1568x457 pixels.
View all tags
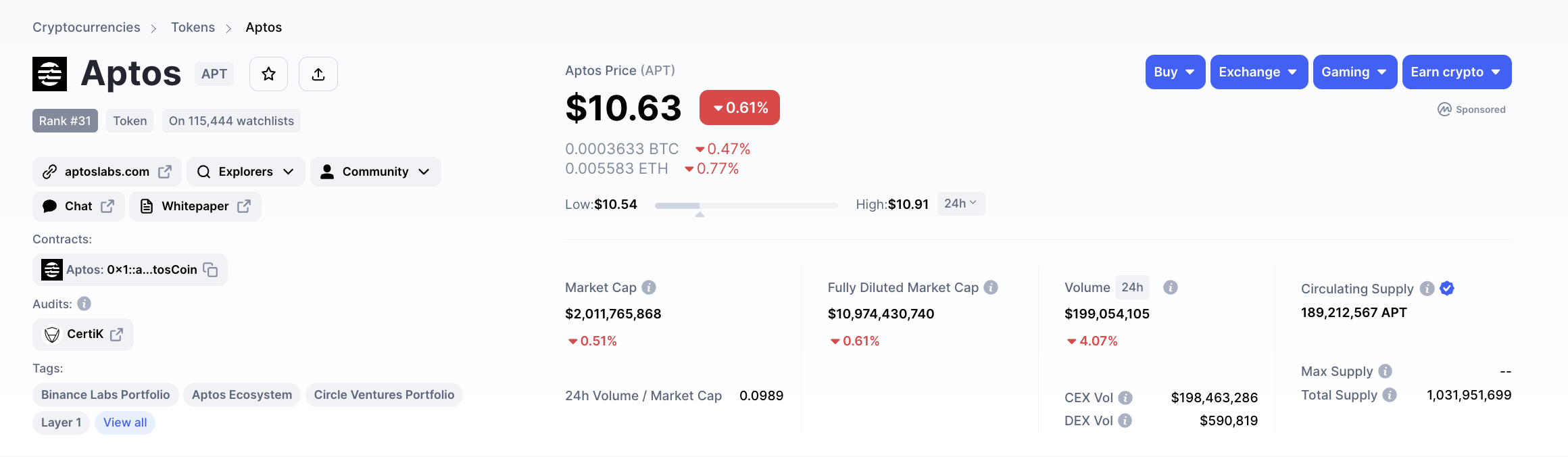pos(125,423)
